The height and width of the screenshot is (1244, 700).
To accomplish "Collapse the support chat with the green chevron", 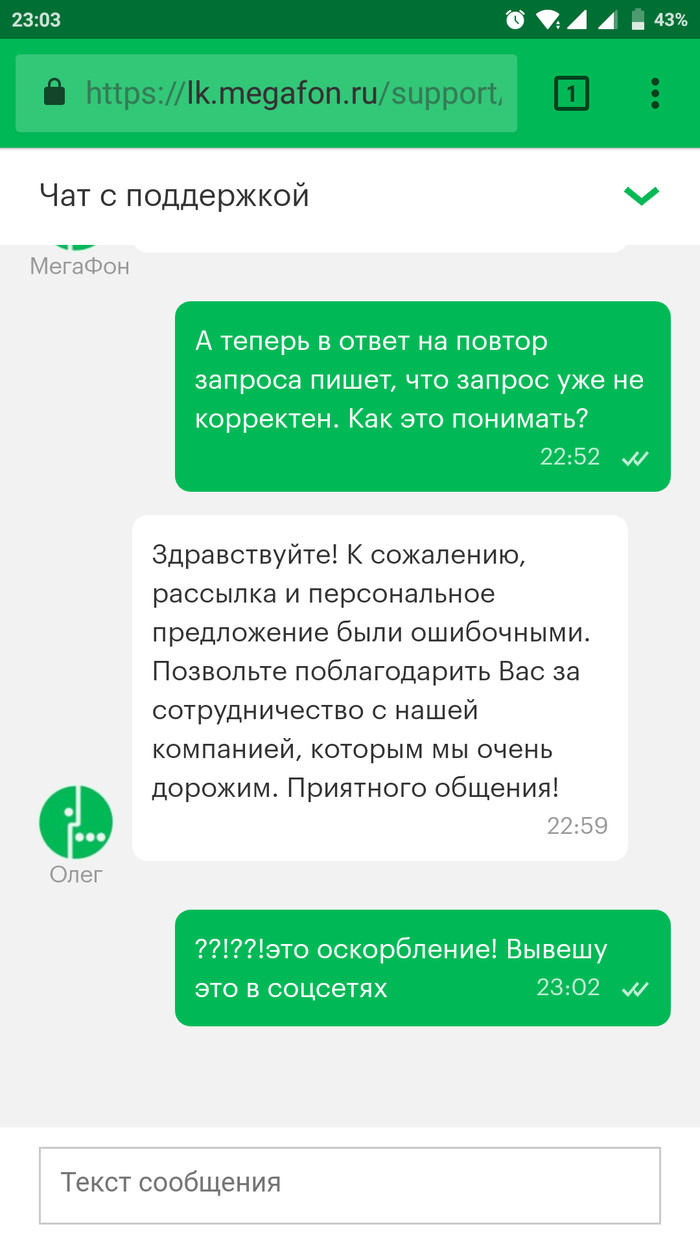I will pyautogui.click(x=641, y=195).
